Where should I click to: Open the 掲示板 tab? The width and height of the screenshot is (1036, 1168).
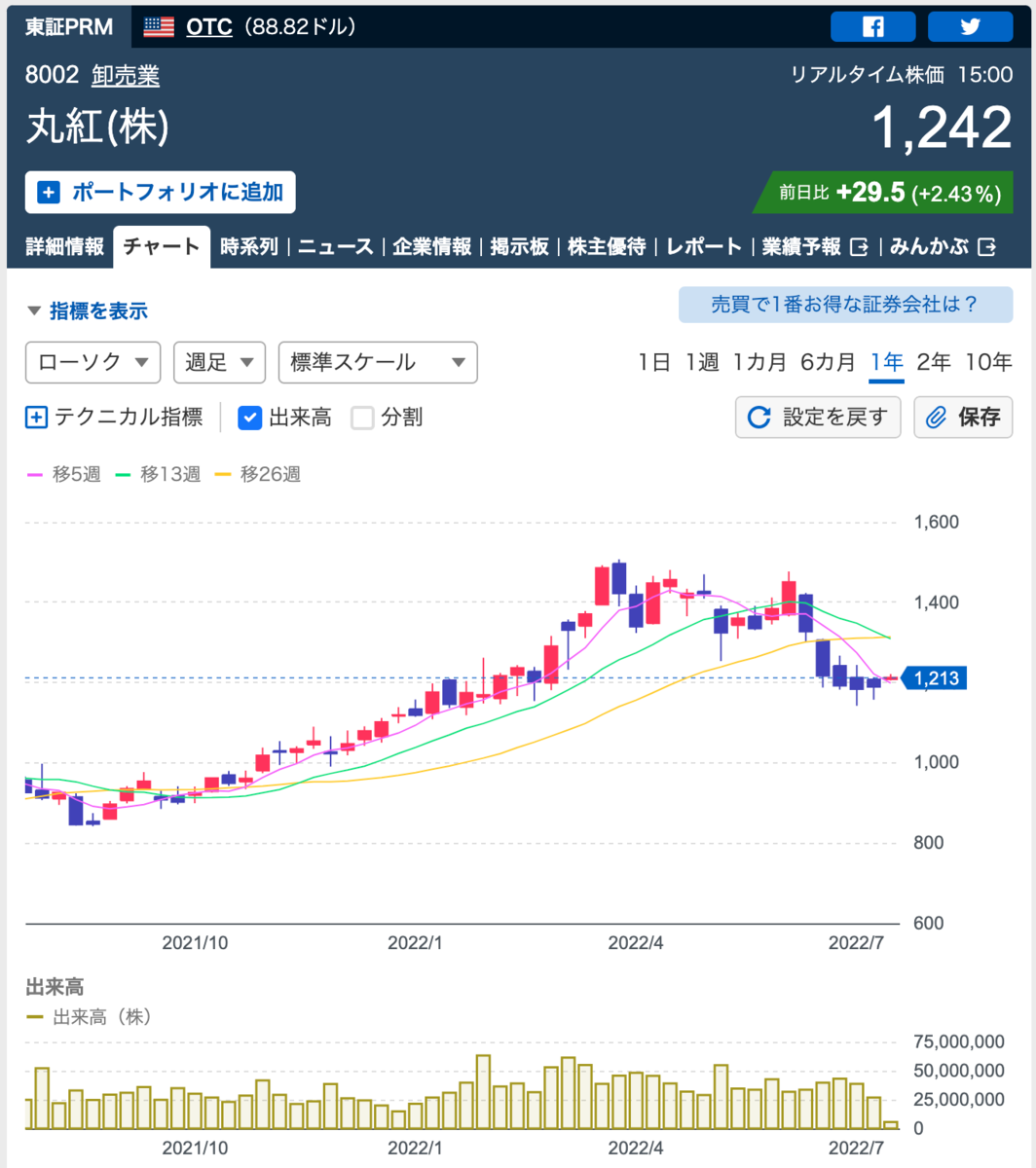(519, 246)
